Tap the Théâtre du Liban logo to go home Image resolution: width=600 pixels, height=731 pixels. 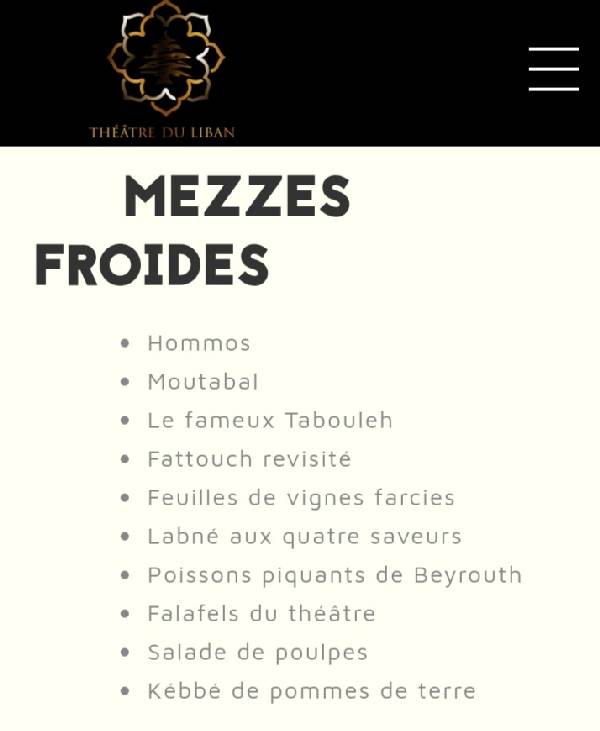(x=164, y=70)
